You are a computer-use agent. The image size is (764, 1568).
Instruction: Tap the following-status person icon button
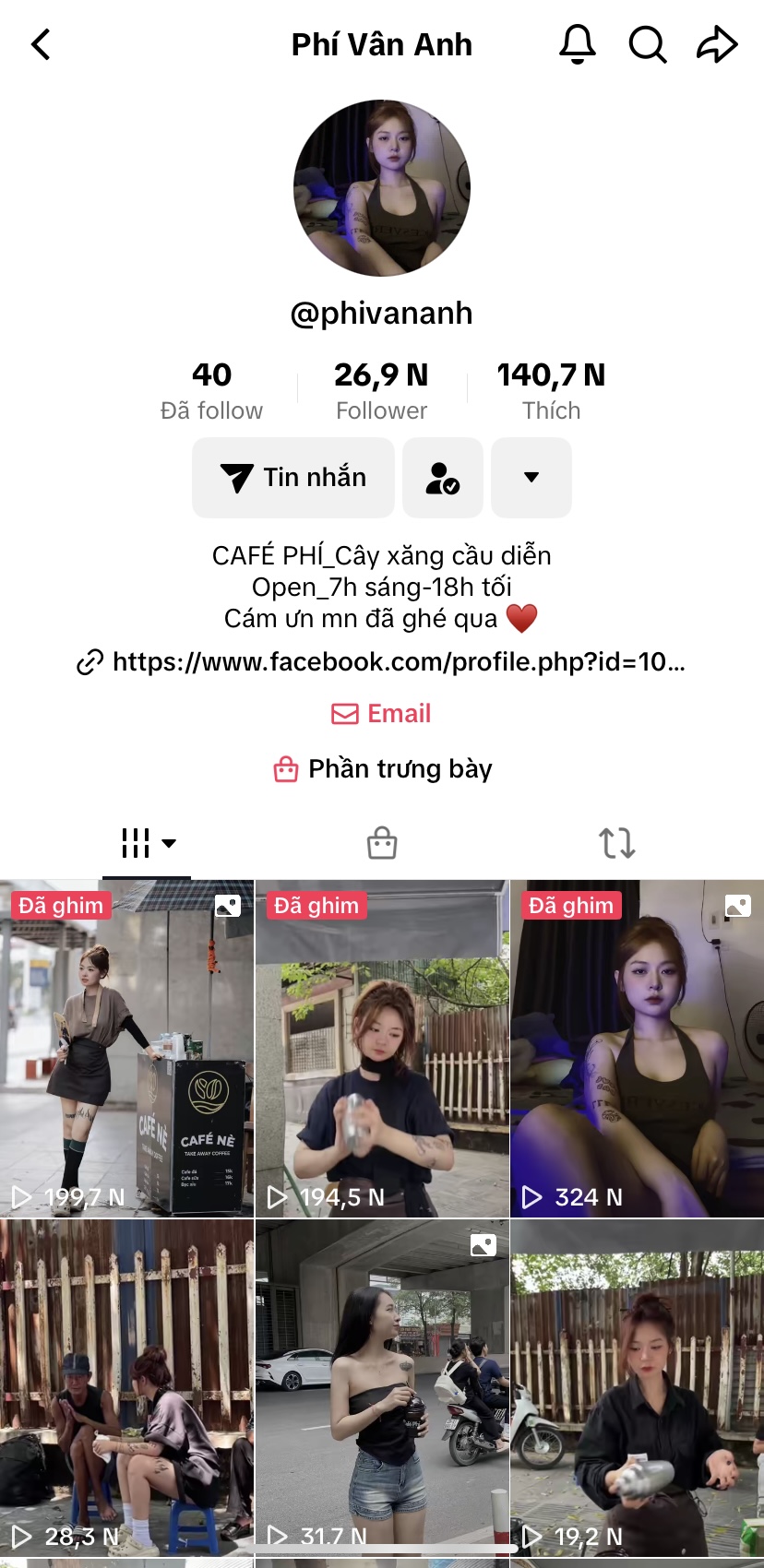coord(443,478)
